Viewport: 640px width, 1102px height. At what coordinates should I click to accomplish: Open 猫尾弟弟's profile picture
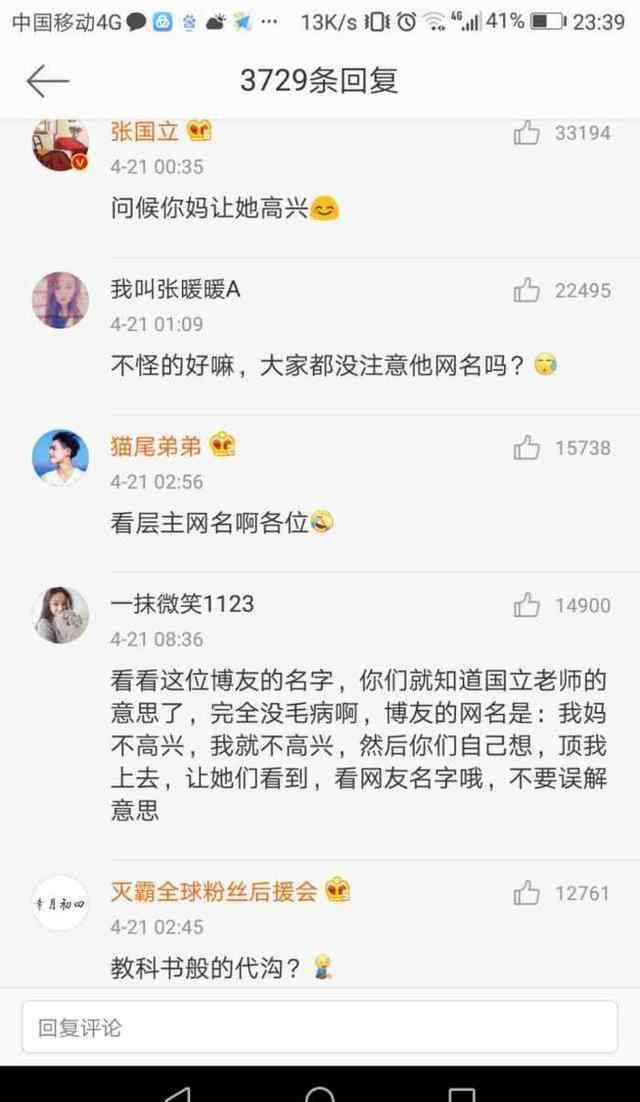pos(61,457)
